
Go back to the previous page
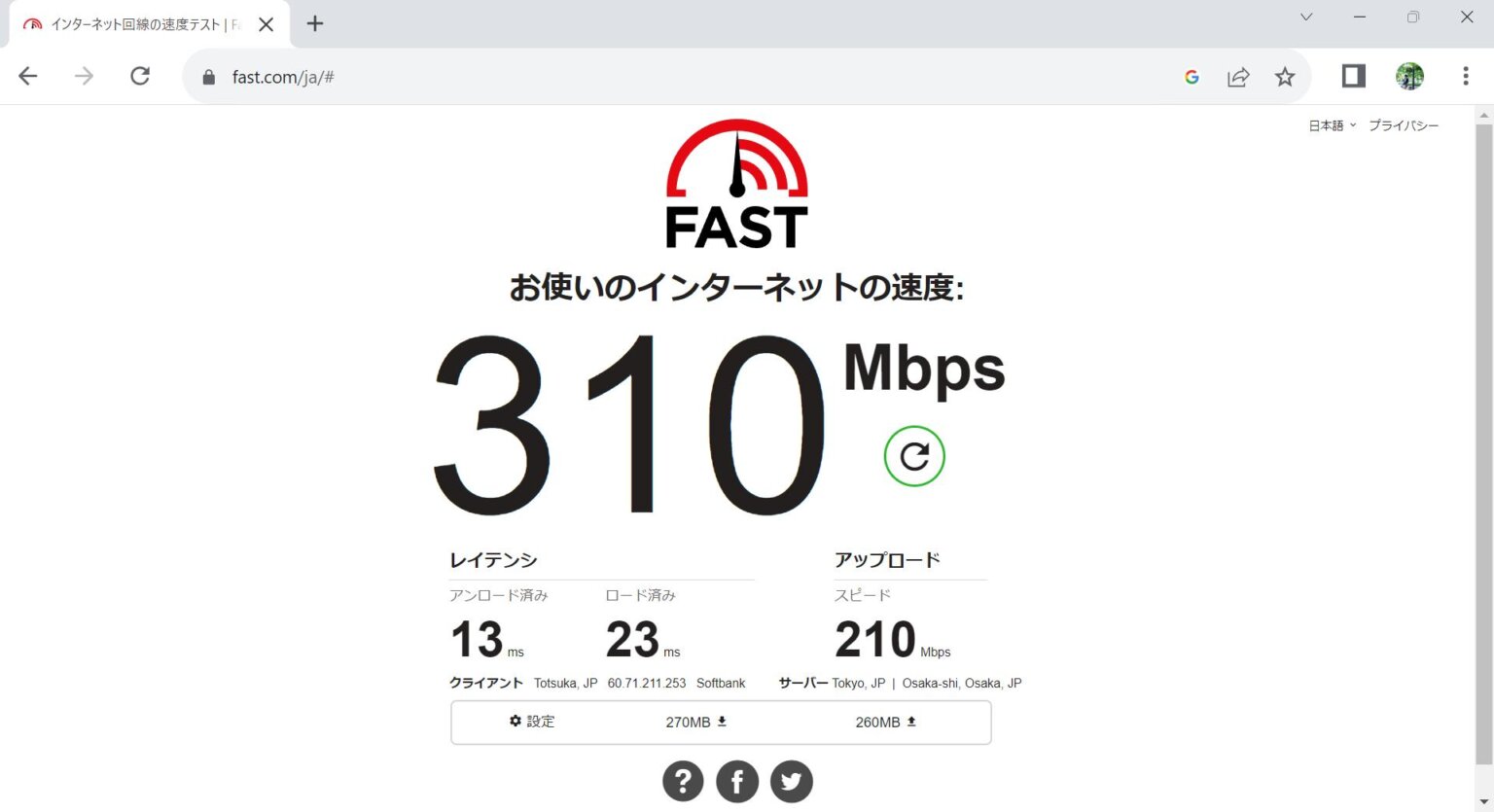(x=28, y=77)
